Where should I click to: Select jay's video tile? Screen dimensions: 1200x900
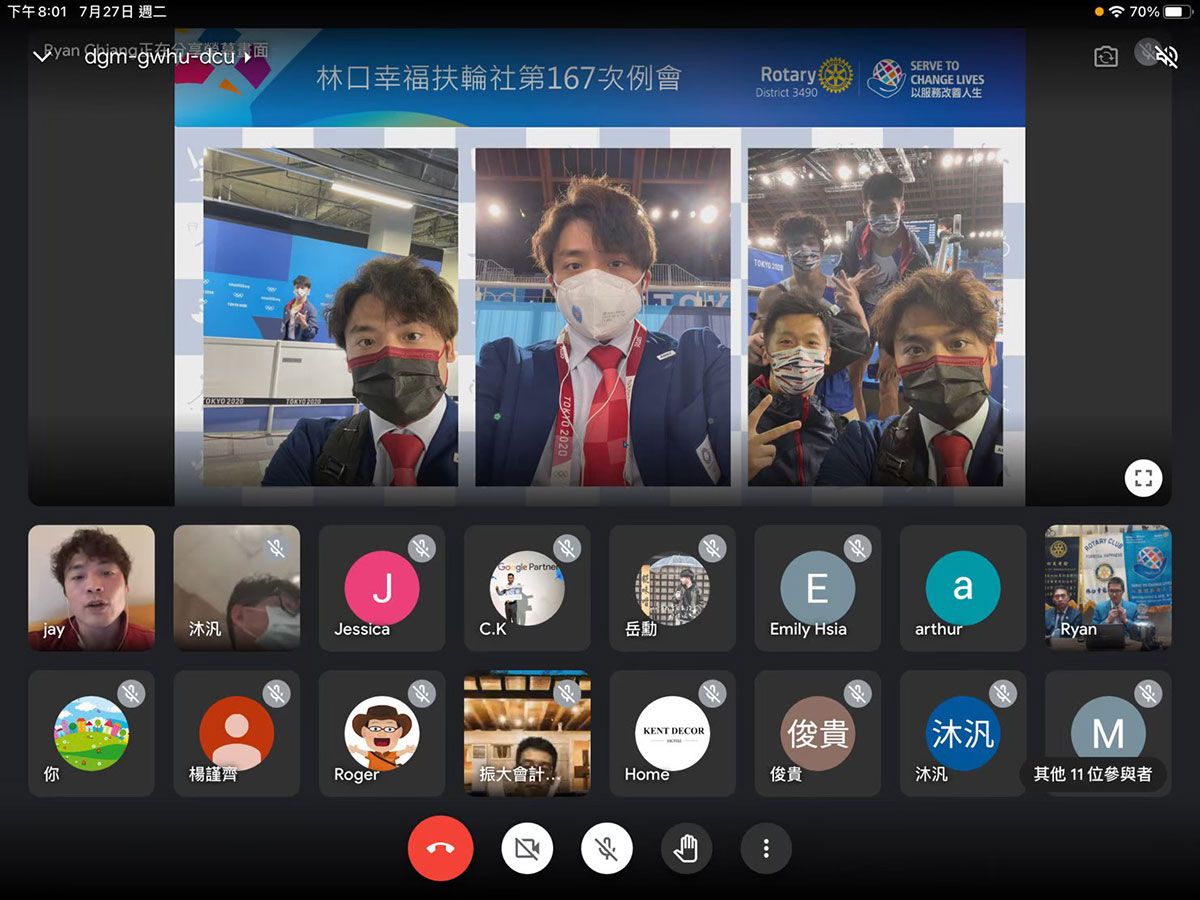[x=91, y=588]
